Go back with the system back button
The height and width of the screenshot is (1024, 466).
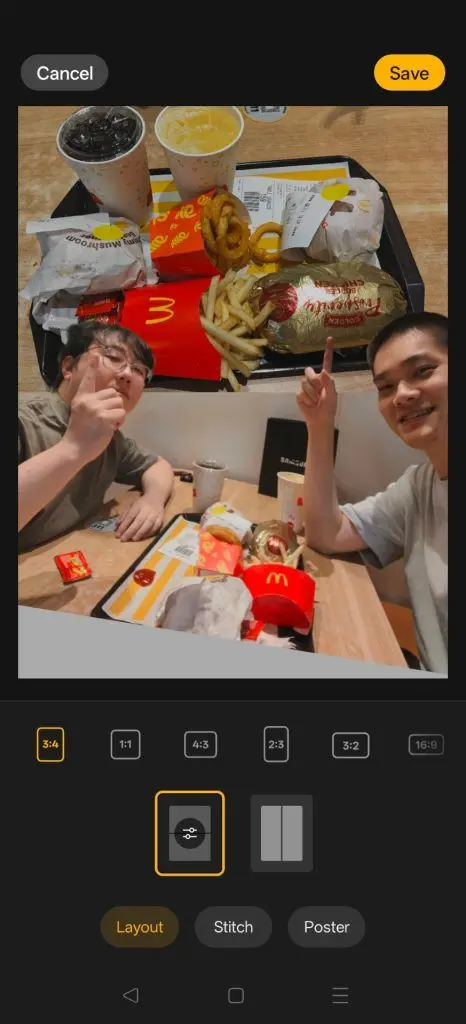pos(131,995)
